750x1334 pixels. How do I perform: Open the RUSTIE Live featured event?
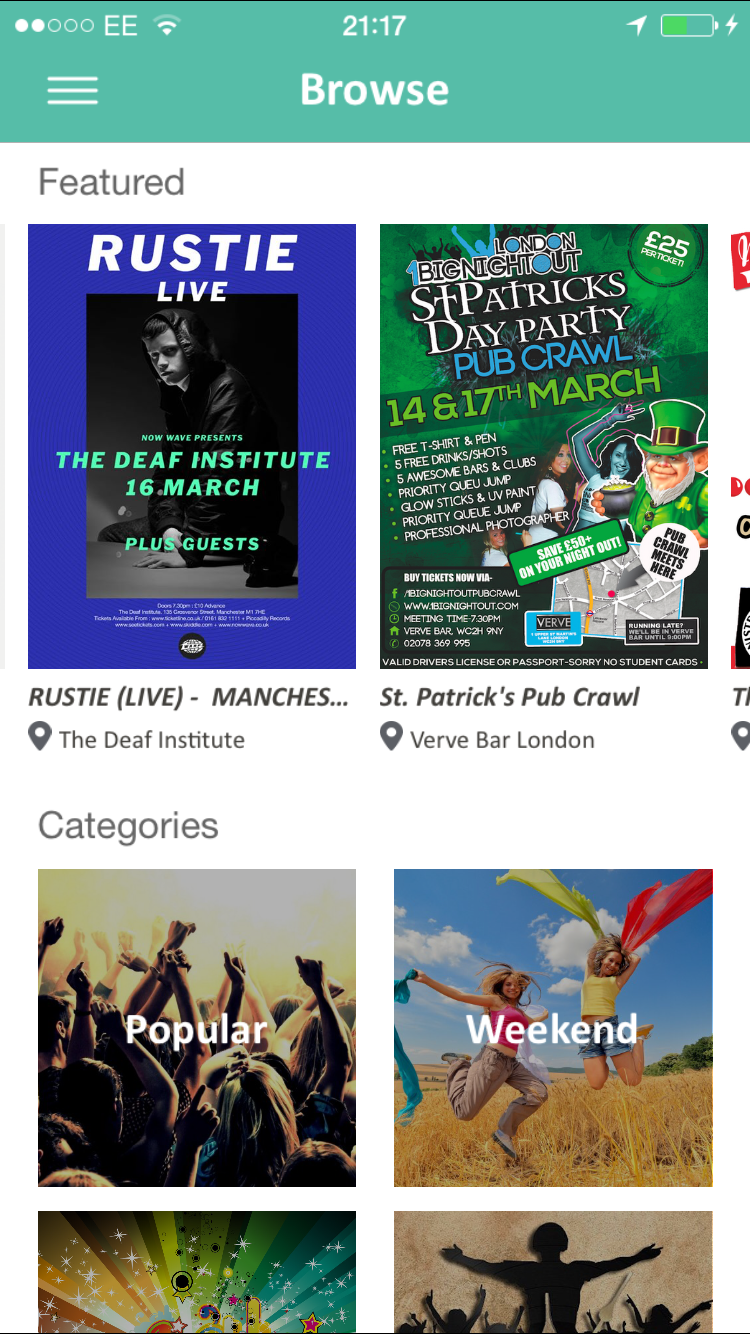(192, 446)
